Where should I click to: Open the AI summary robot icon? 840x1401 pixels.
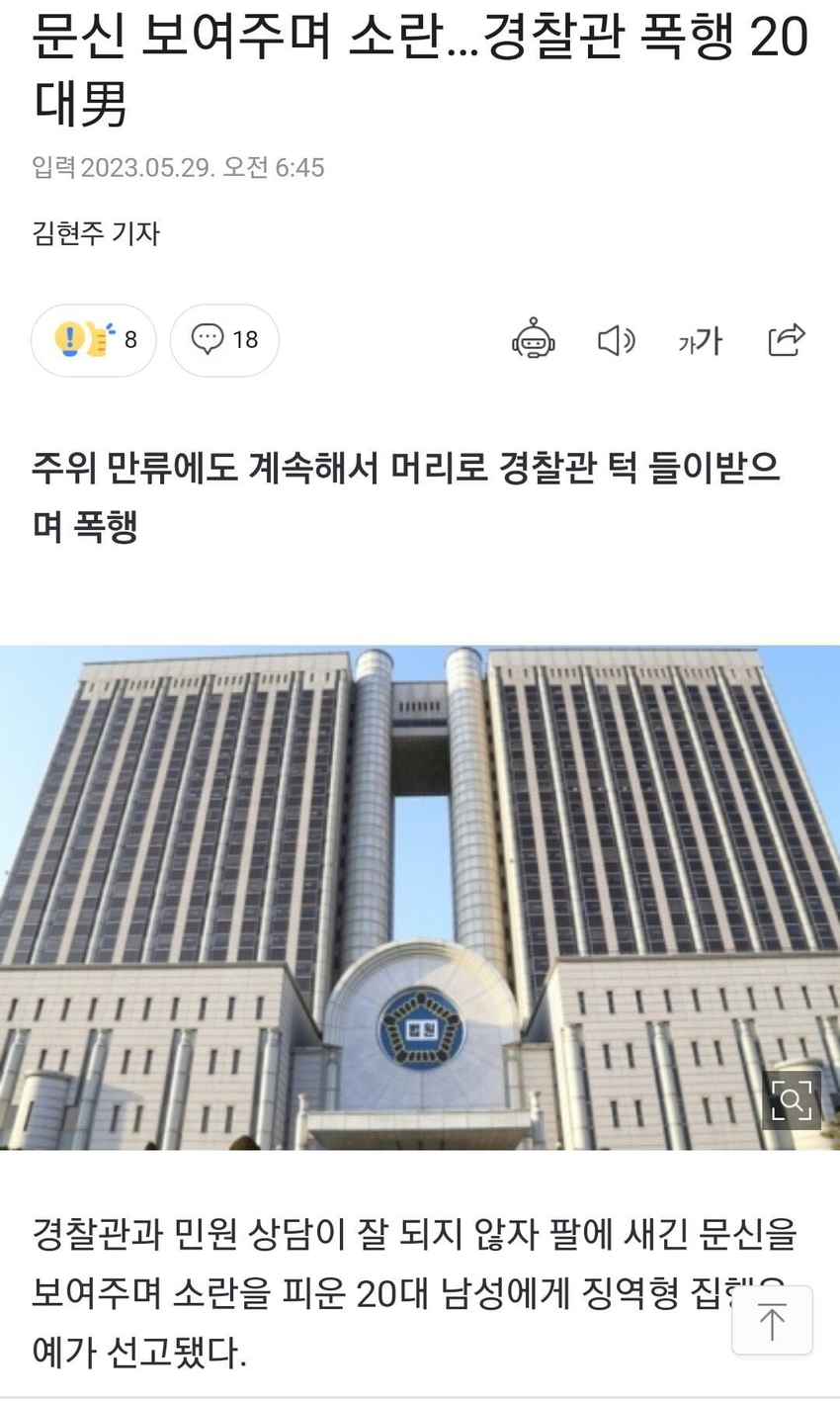(x=534, y=340)
